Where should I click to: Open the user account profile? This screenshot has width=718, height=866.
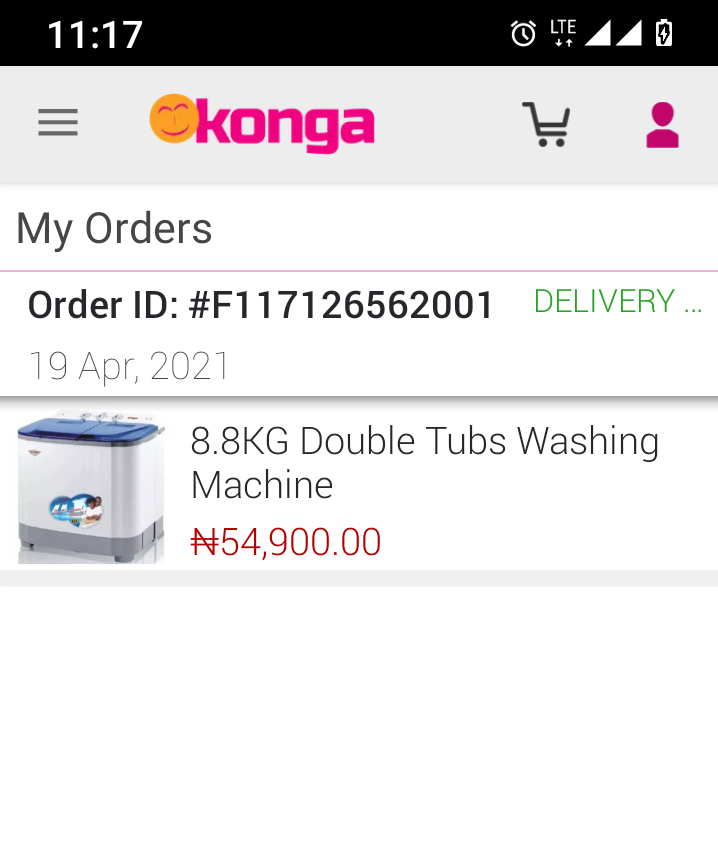(662, 126)
